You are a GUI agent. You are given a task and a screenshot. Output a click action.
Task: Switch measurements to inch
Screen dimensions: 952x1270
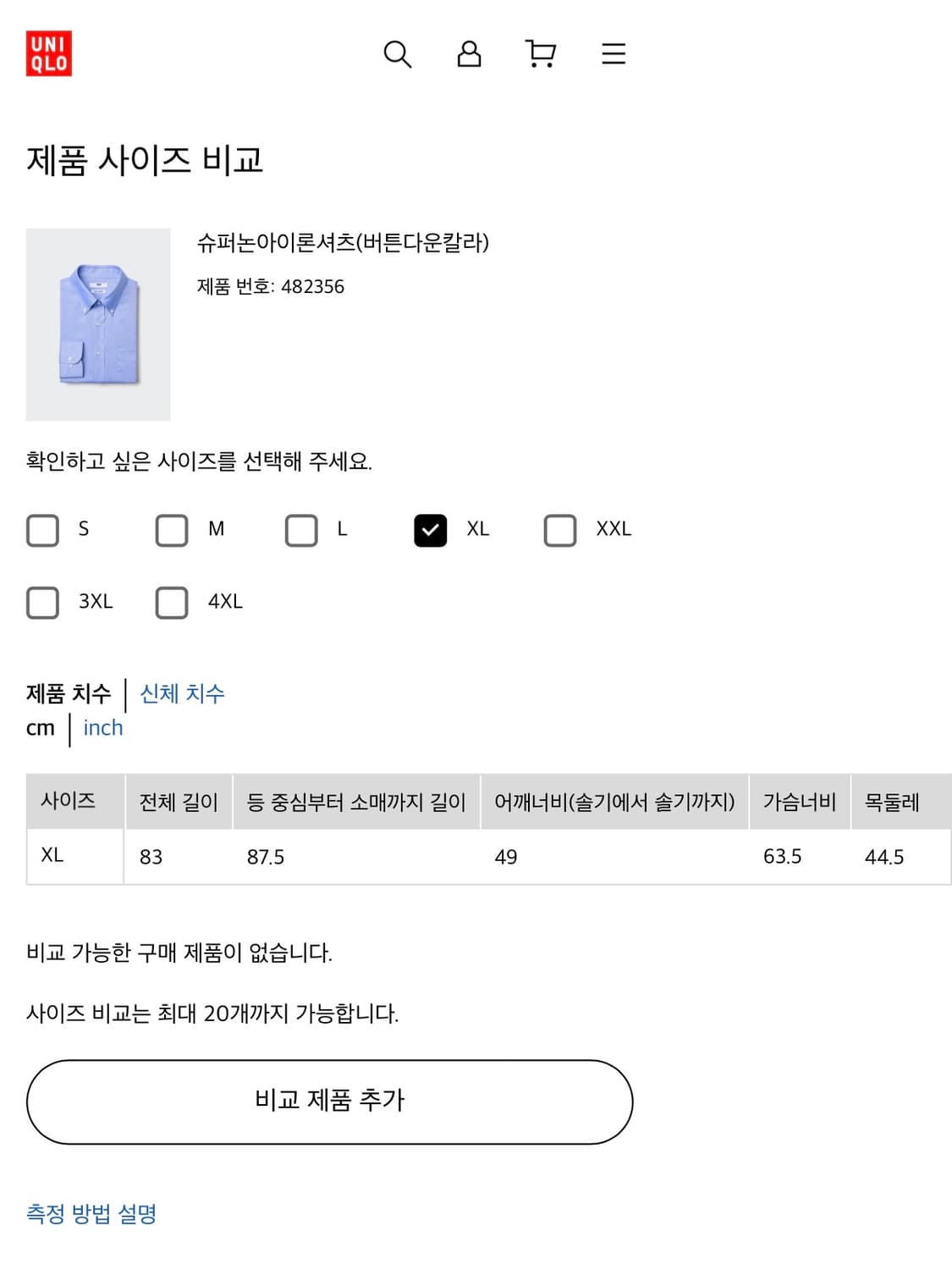[102, 727]
